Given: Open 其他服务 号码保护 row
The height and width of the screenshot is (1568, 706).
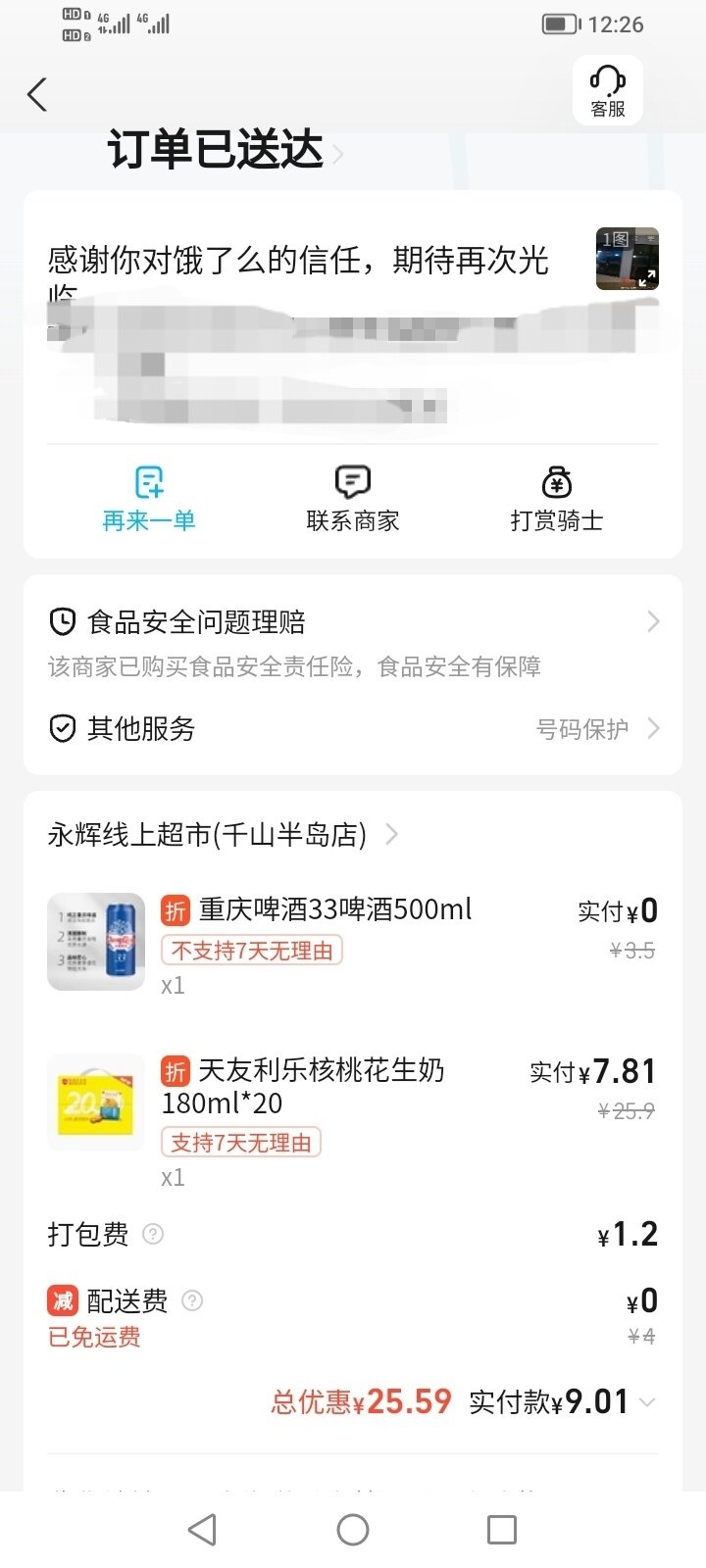Looking at the screenshot, I should [353, 729].
